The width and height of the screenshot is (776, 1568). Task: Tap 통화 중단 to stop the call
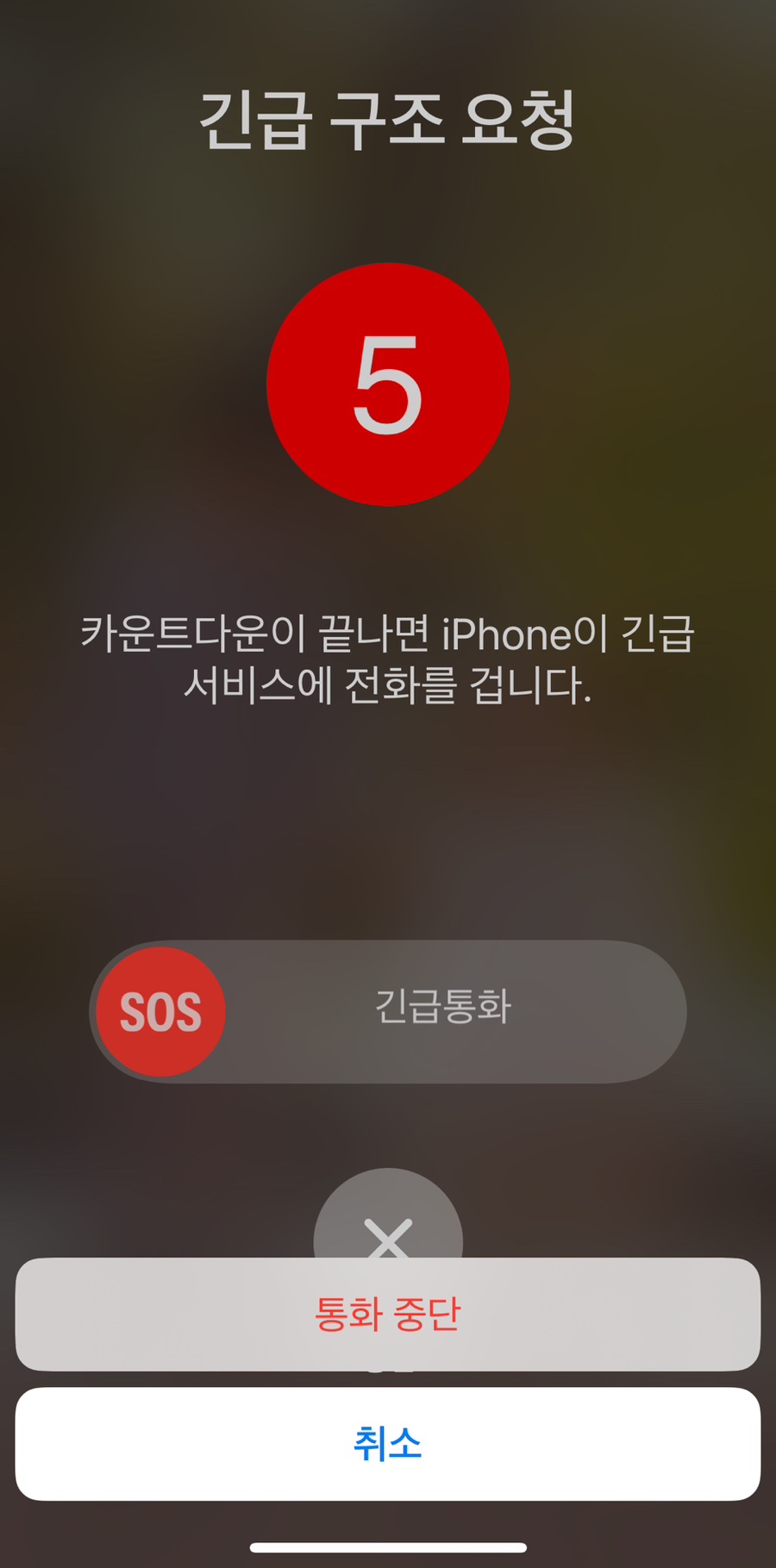click(388, 1314)
